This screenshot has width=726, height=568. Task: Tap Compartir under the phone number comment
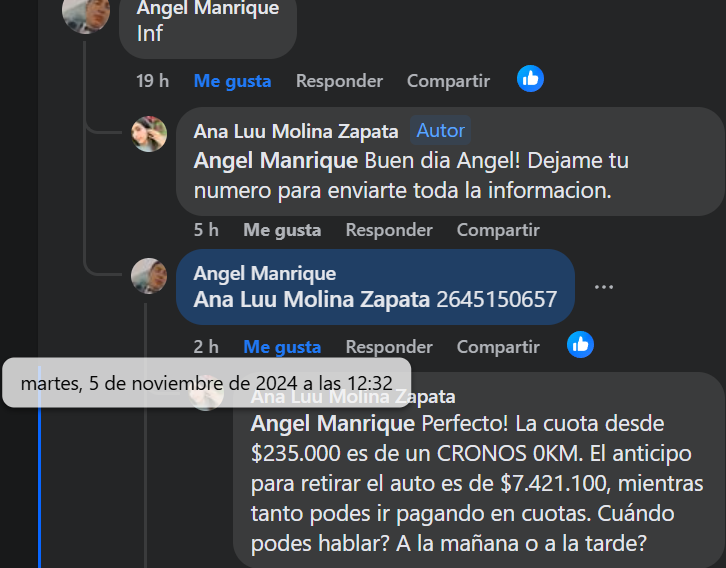click(498, 347)
